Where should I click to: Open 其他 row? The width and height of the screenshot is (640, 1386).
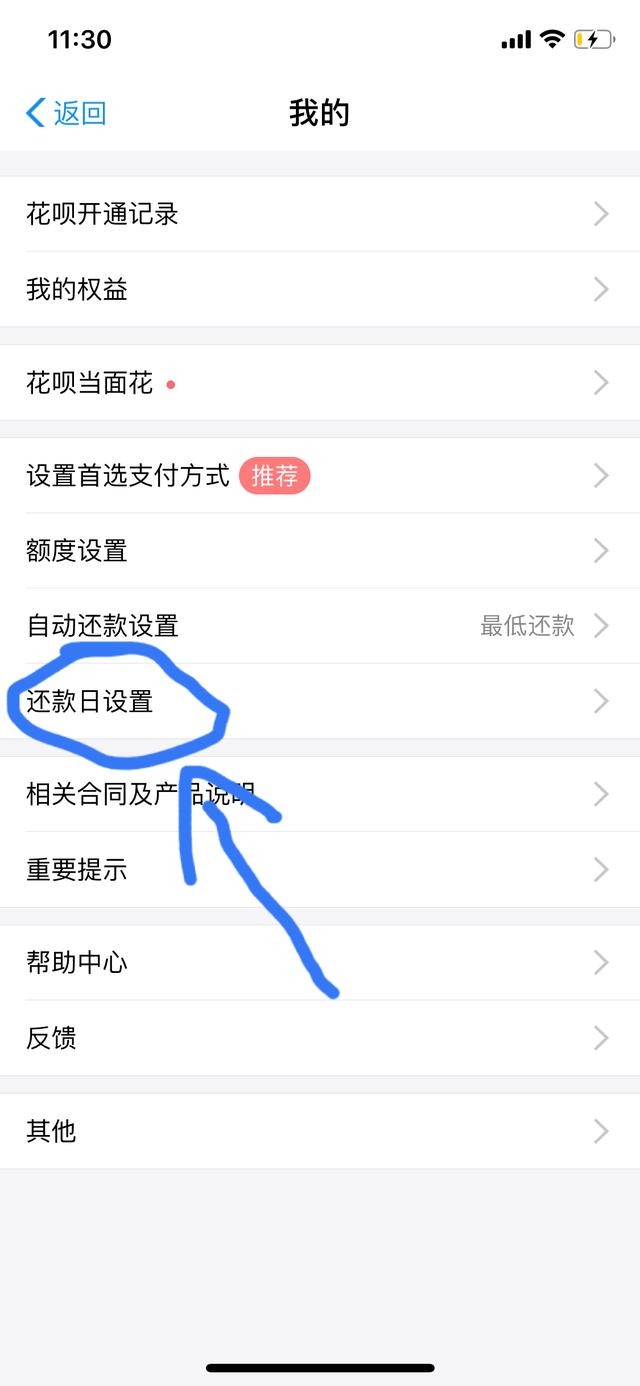pyautogui.click(x=320, y=1131)
